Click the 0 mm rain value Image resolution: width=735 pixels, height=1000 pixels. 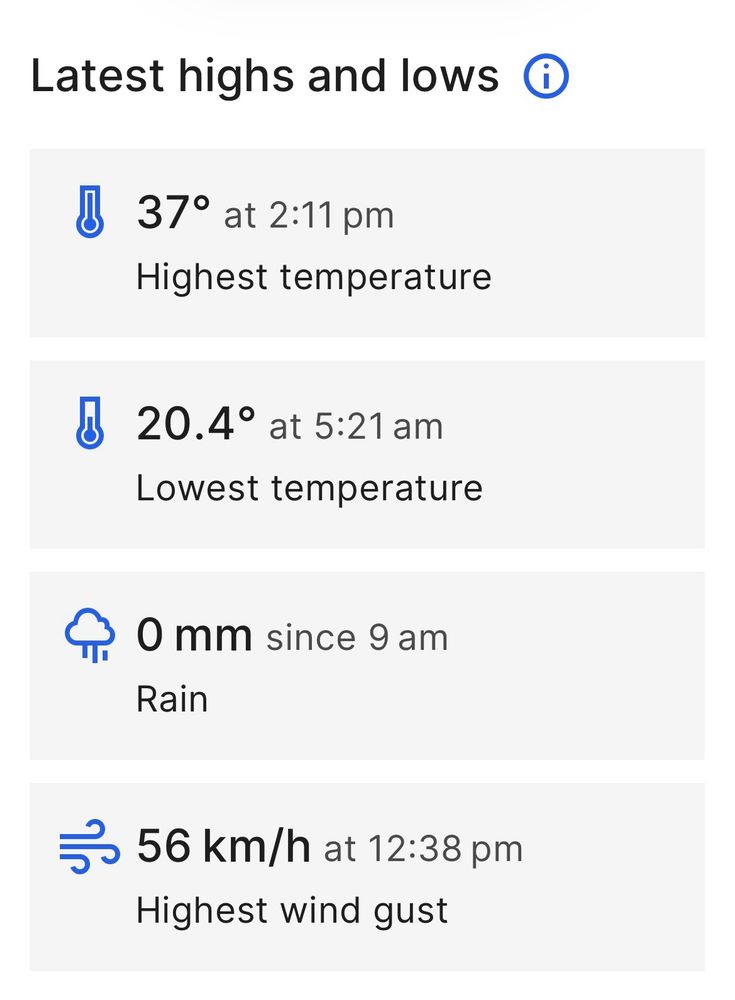[x=192, y=633]
